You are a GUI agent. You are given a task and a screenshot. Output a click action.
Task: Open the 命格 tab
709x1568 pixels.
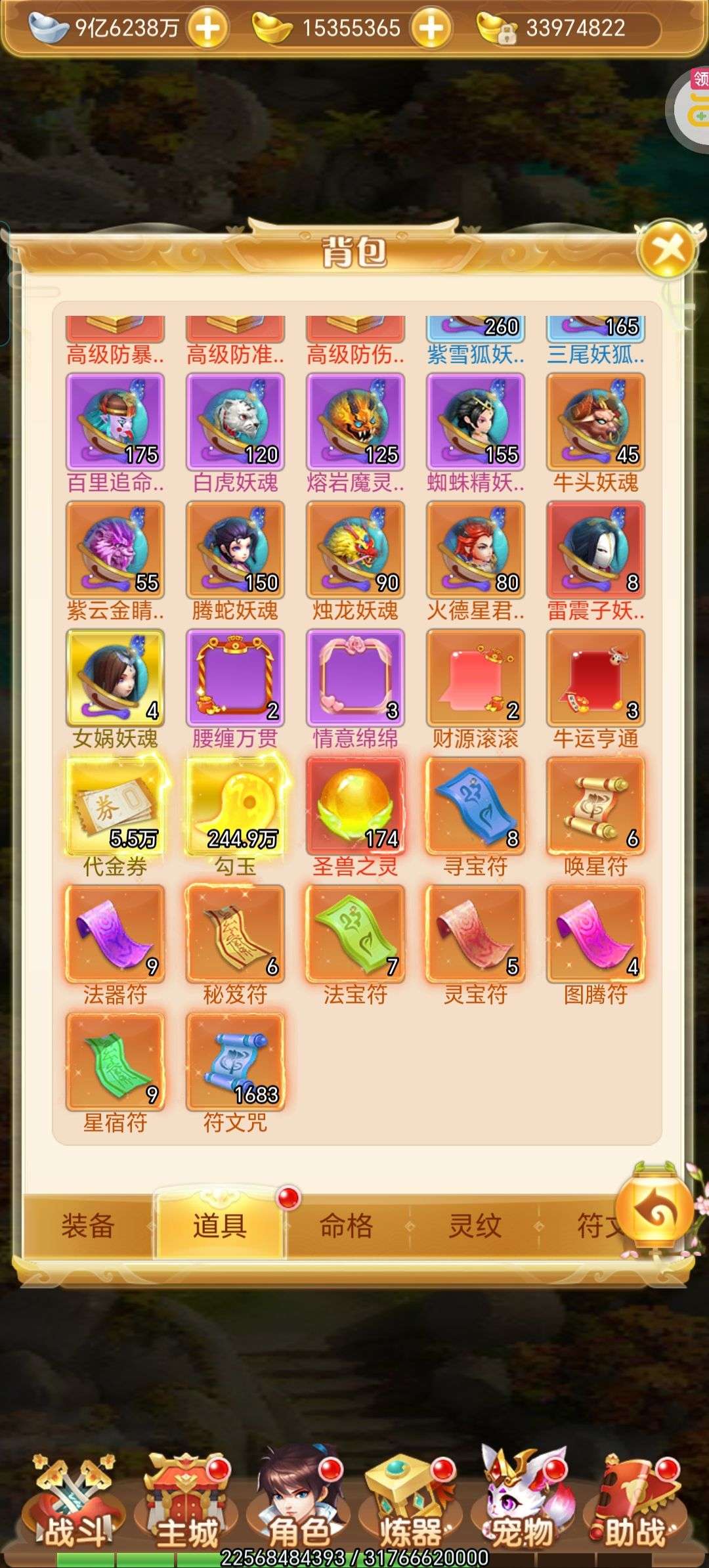pyautogui.click(x=346, y=1226)
